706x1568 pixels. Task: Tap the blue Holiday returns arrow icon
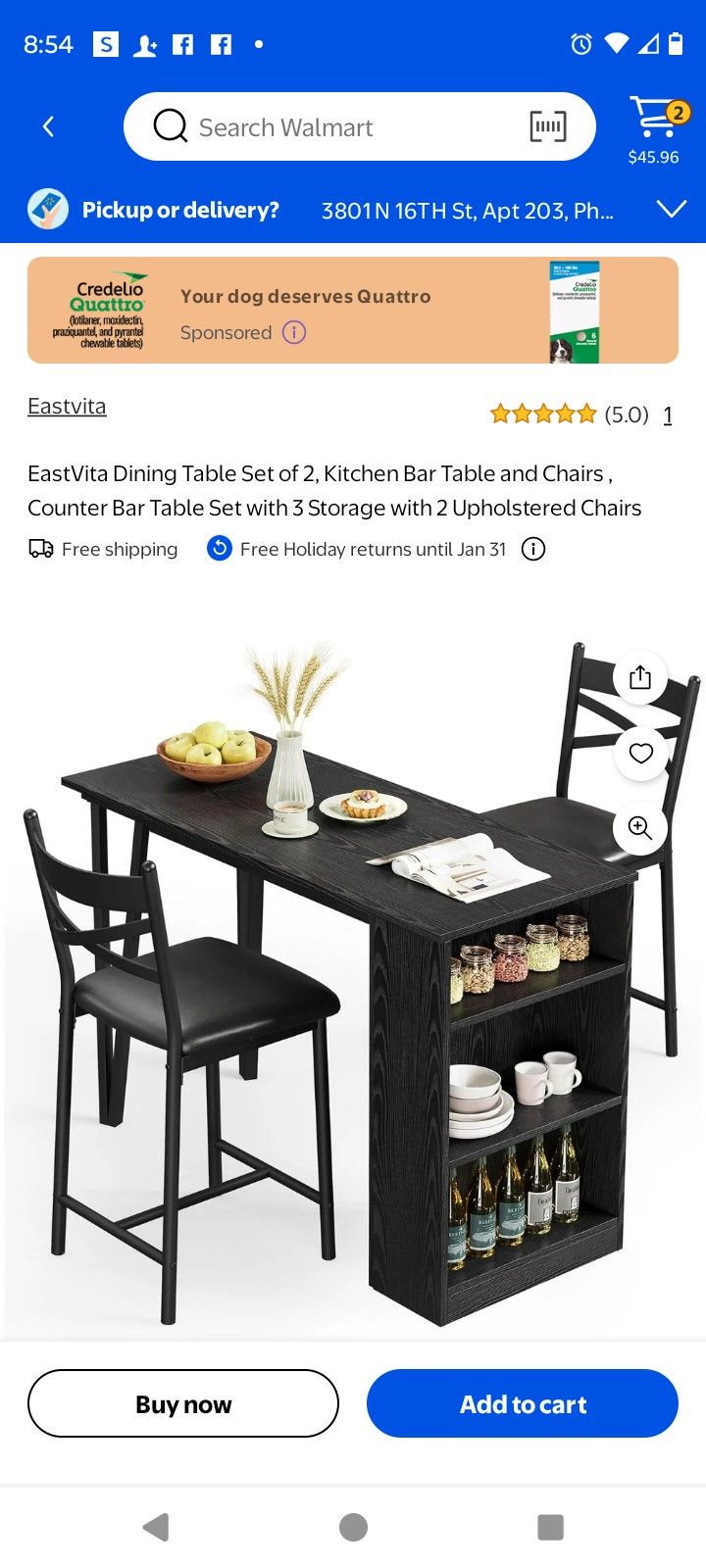pyautogui.click(x=219, y=548)
